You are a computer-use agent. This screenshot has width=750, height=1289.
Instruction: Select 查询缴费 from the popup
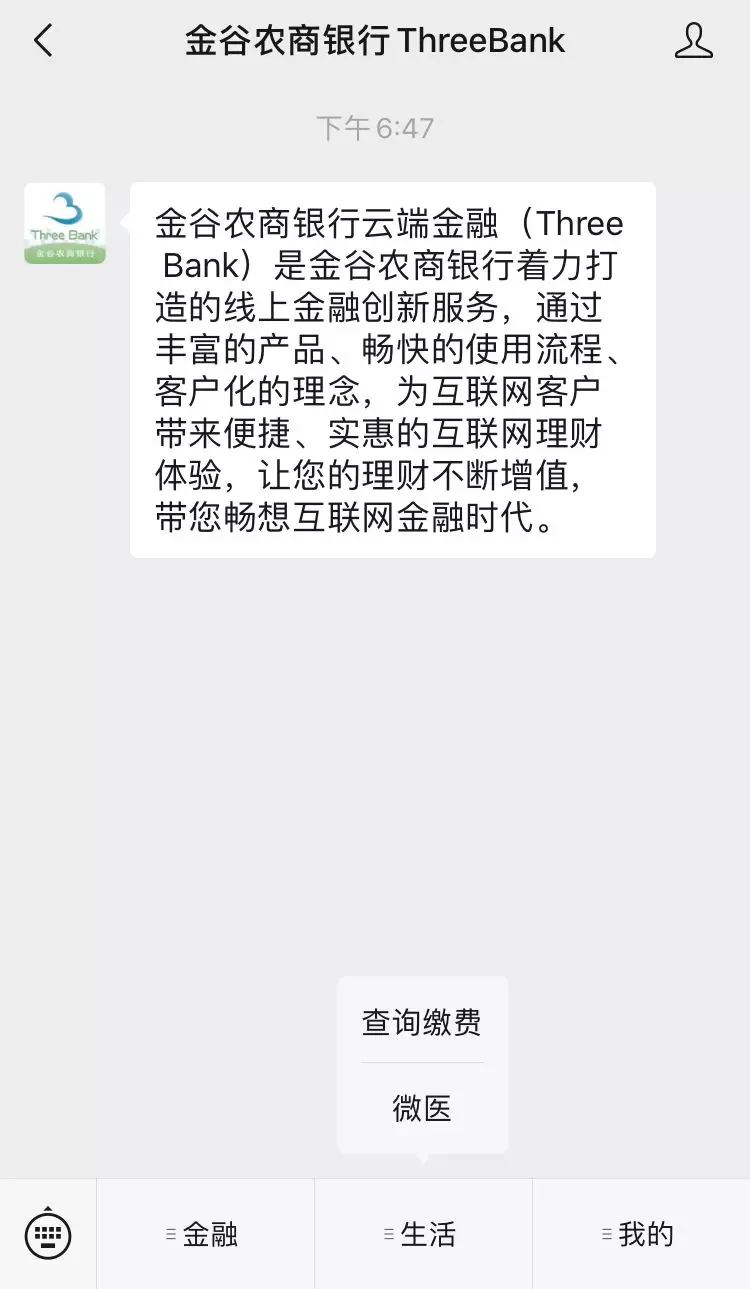pos(422,1022)
